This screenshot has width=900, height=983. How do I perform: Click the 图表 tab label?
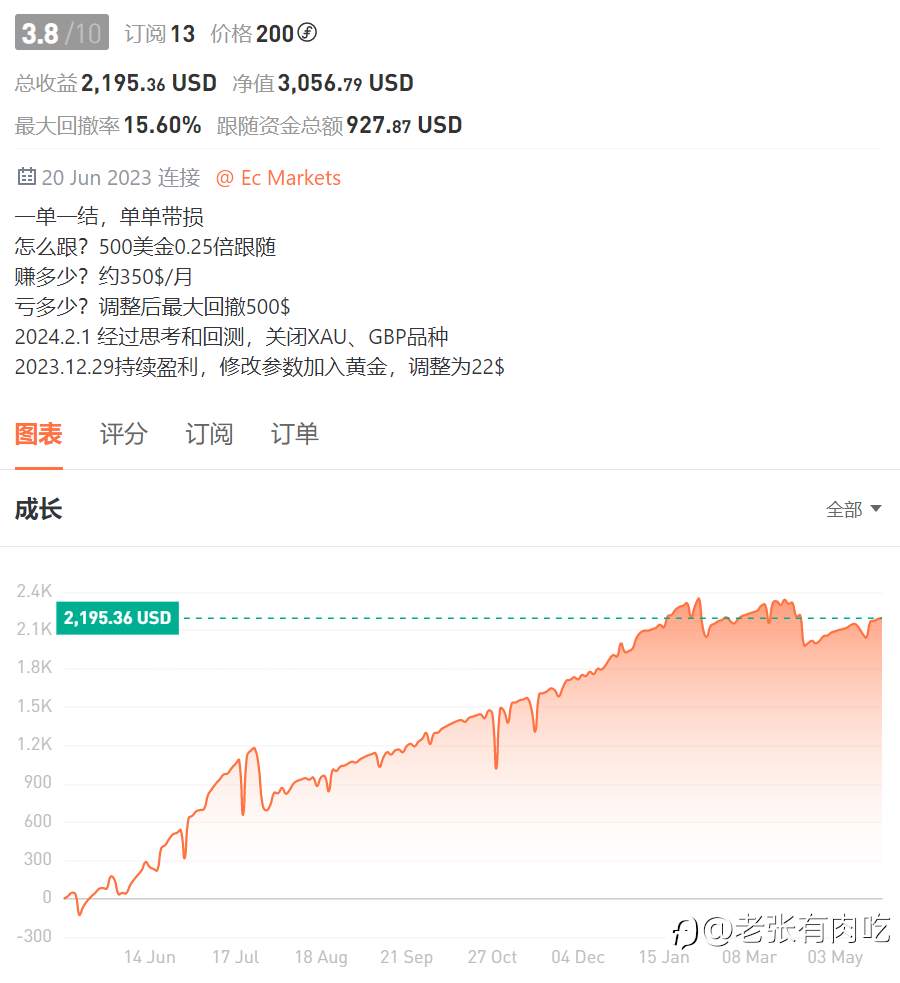click(x=38, y=433)
